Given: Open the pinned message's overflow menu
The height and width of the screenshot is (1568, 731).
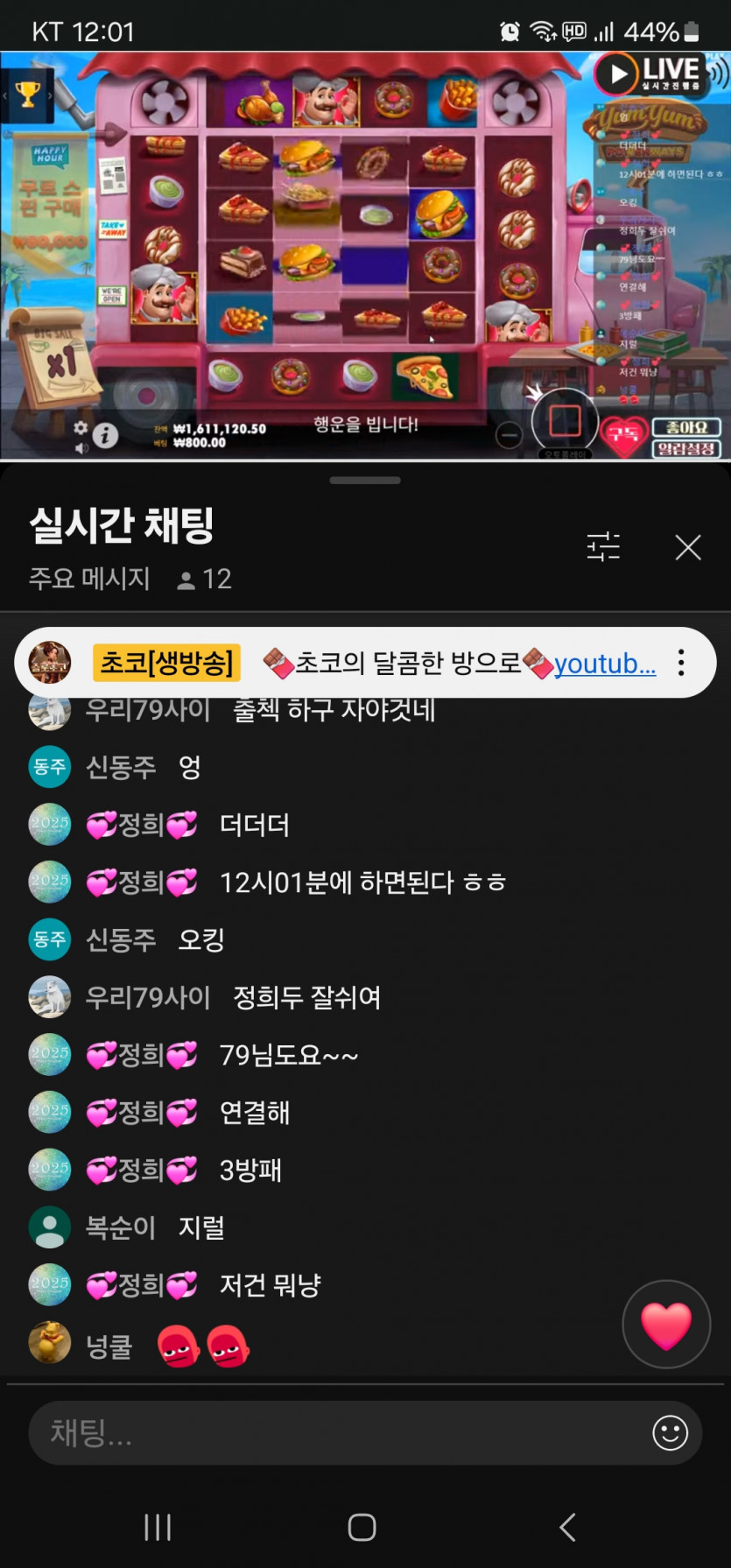Looking at the screenshot, I should [x=681, y=663].
